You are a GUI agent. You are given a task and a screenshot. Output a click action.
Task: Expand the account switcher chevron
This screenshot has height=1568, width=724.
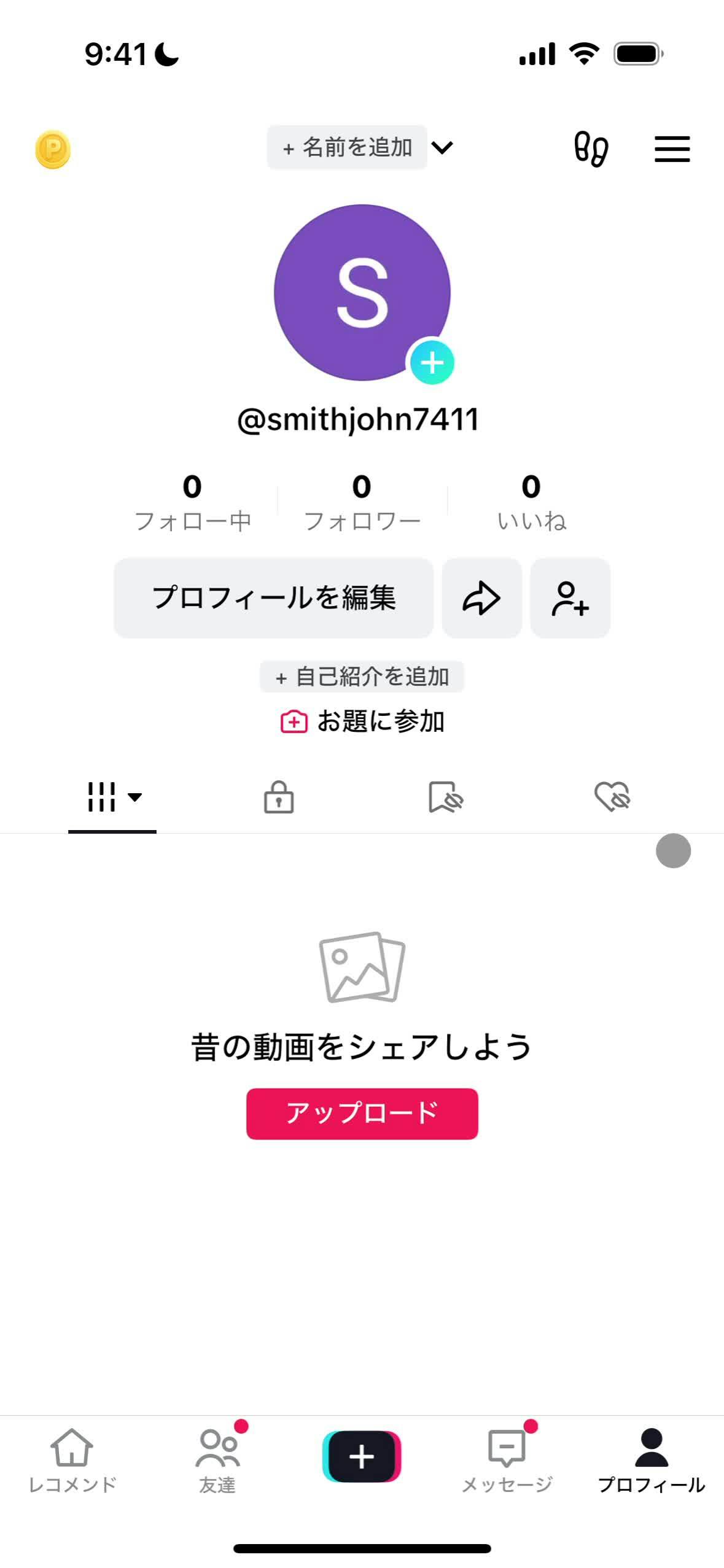[442, 147]
